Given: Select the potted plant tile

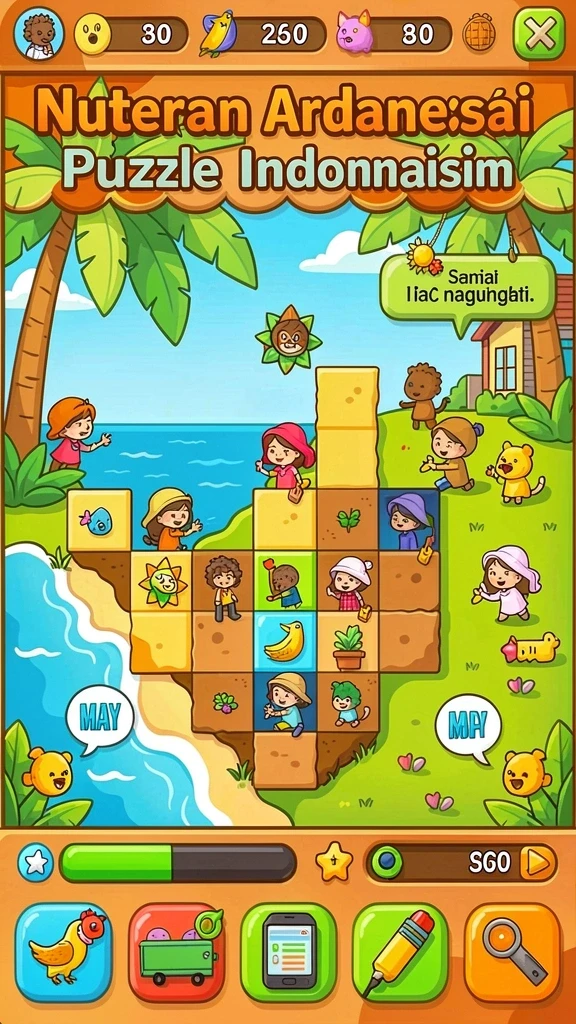Looking at the screenshot, I should point(347,642).
